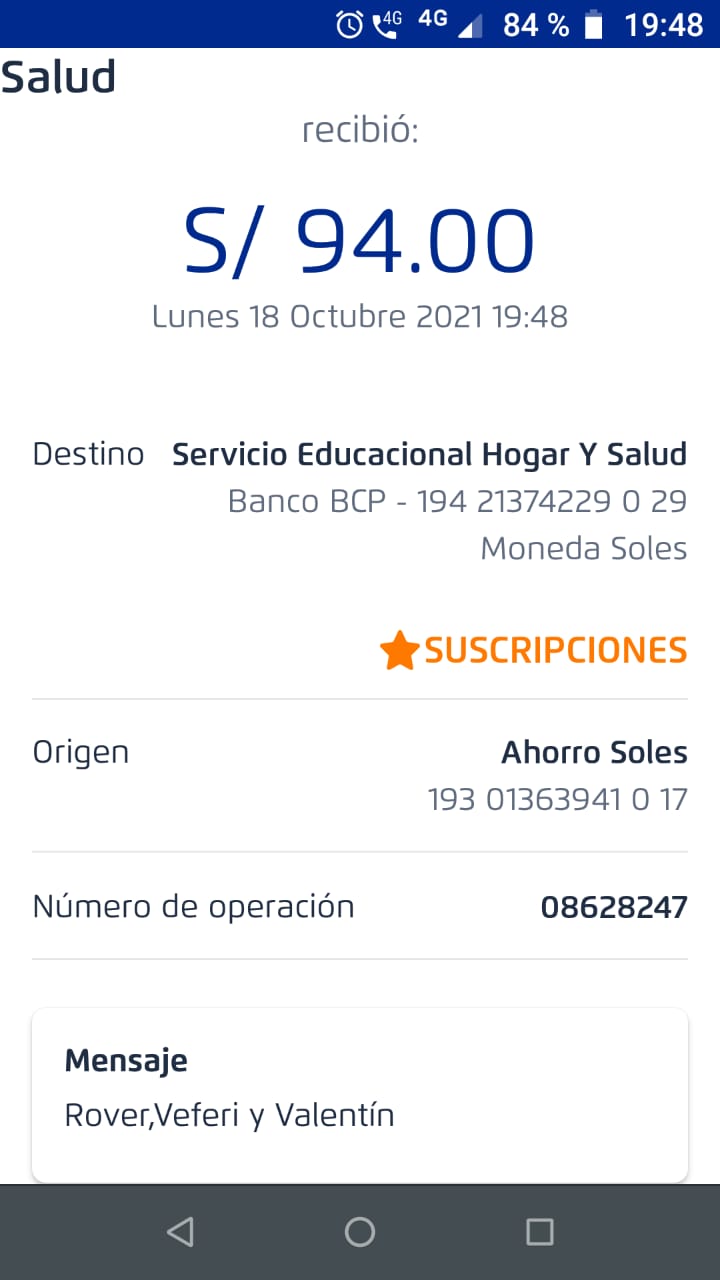Go back using the system back button
The width and height of the screenshot is (720, 1280).
180,1232
